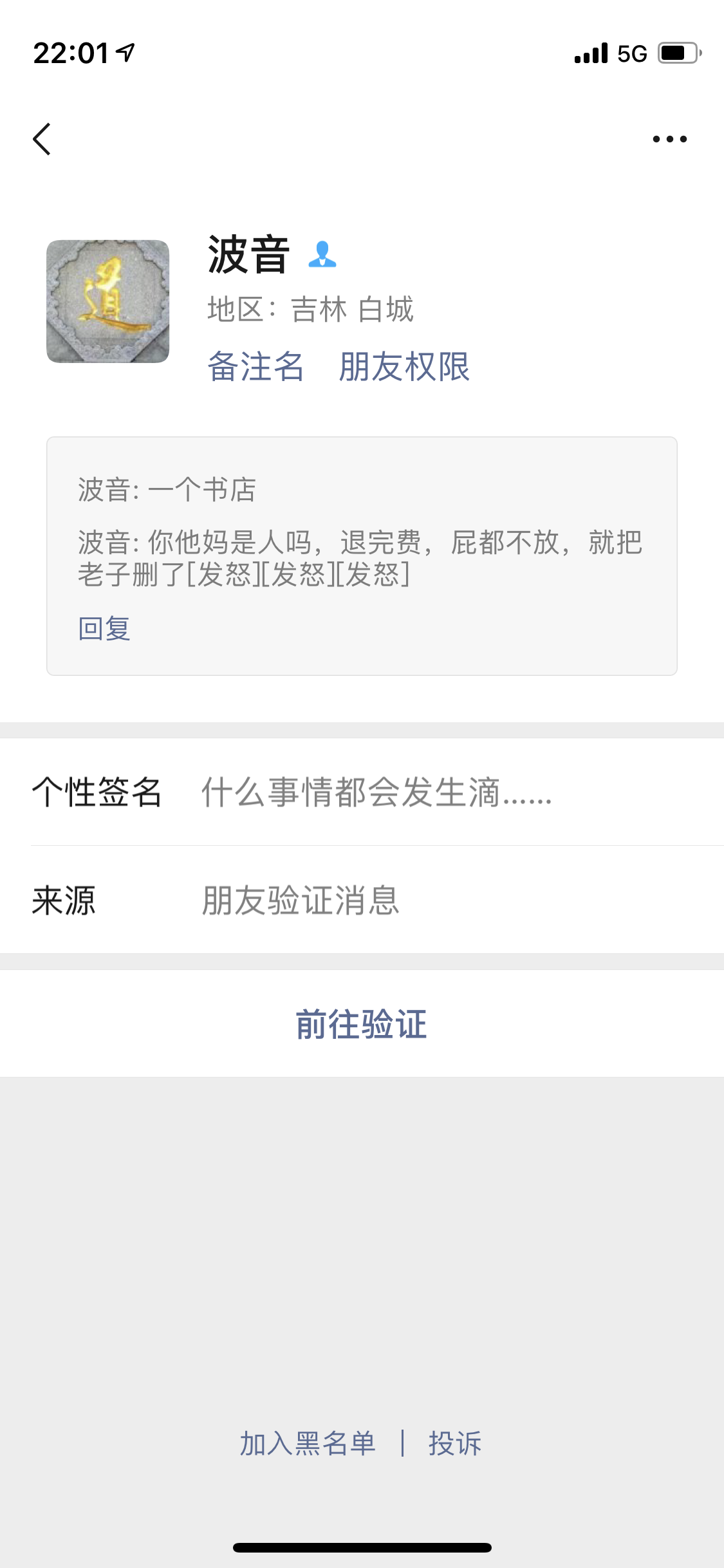Tap 前往验证 to verify the friend request

(x=362, y=1023)
